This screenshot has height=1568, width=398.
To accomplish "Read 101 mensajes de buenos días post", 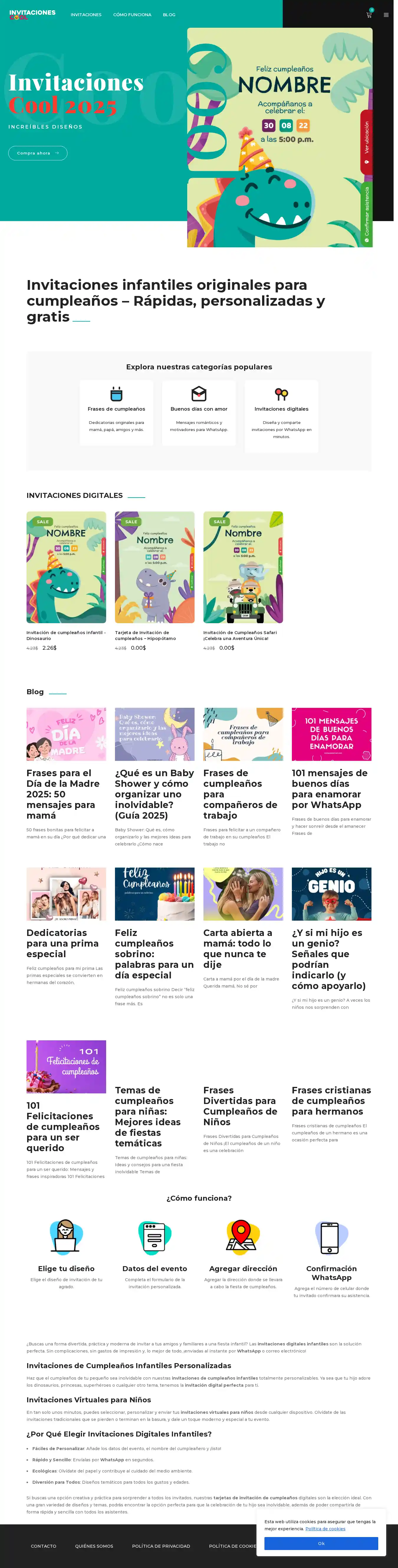I will click(329, 788).
